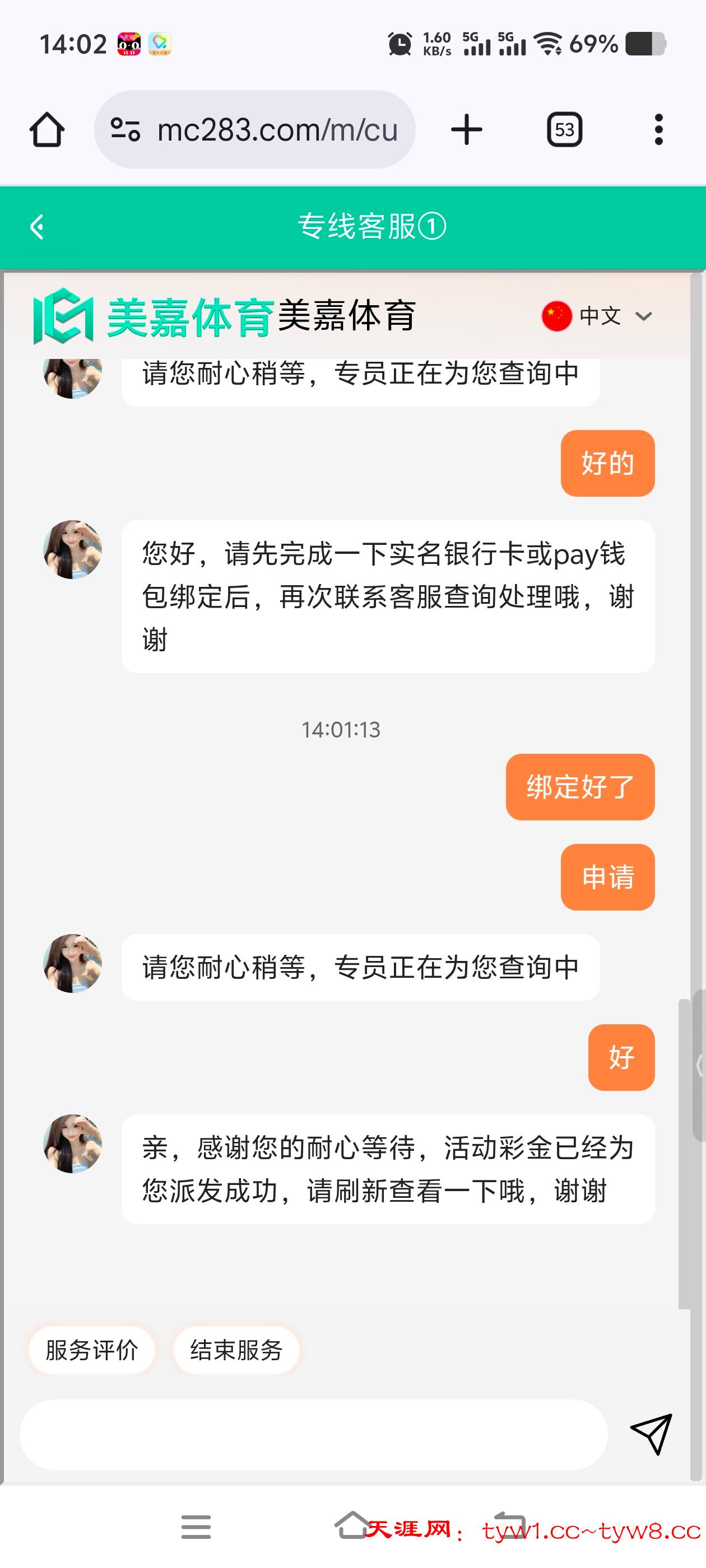Go back from the 专线客服 chat

37,227
